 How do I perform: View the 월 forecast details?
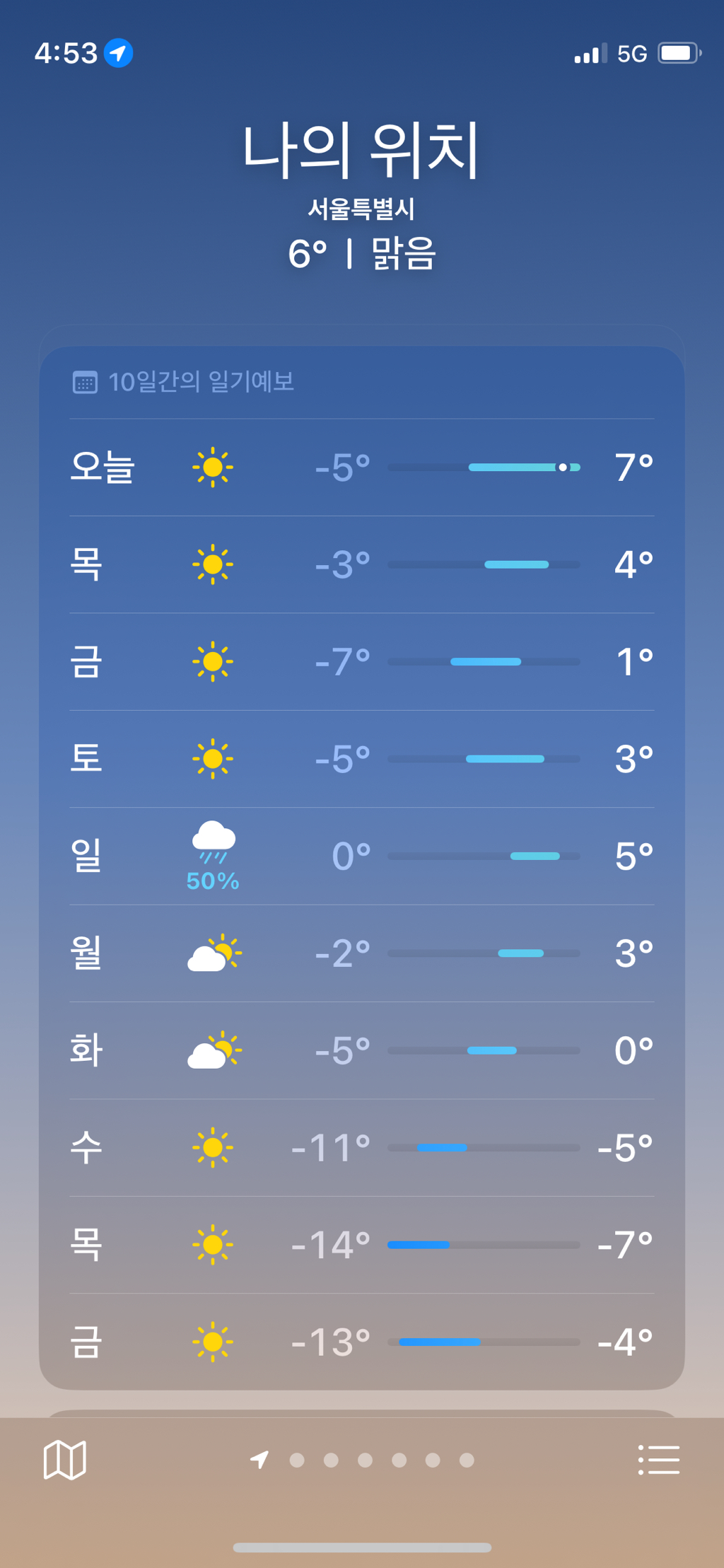click(x=362, y=953)
